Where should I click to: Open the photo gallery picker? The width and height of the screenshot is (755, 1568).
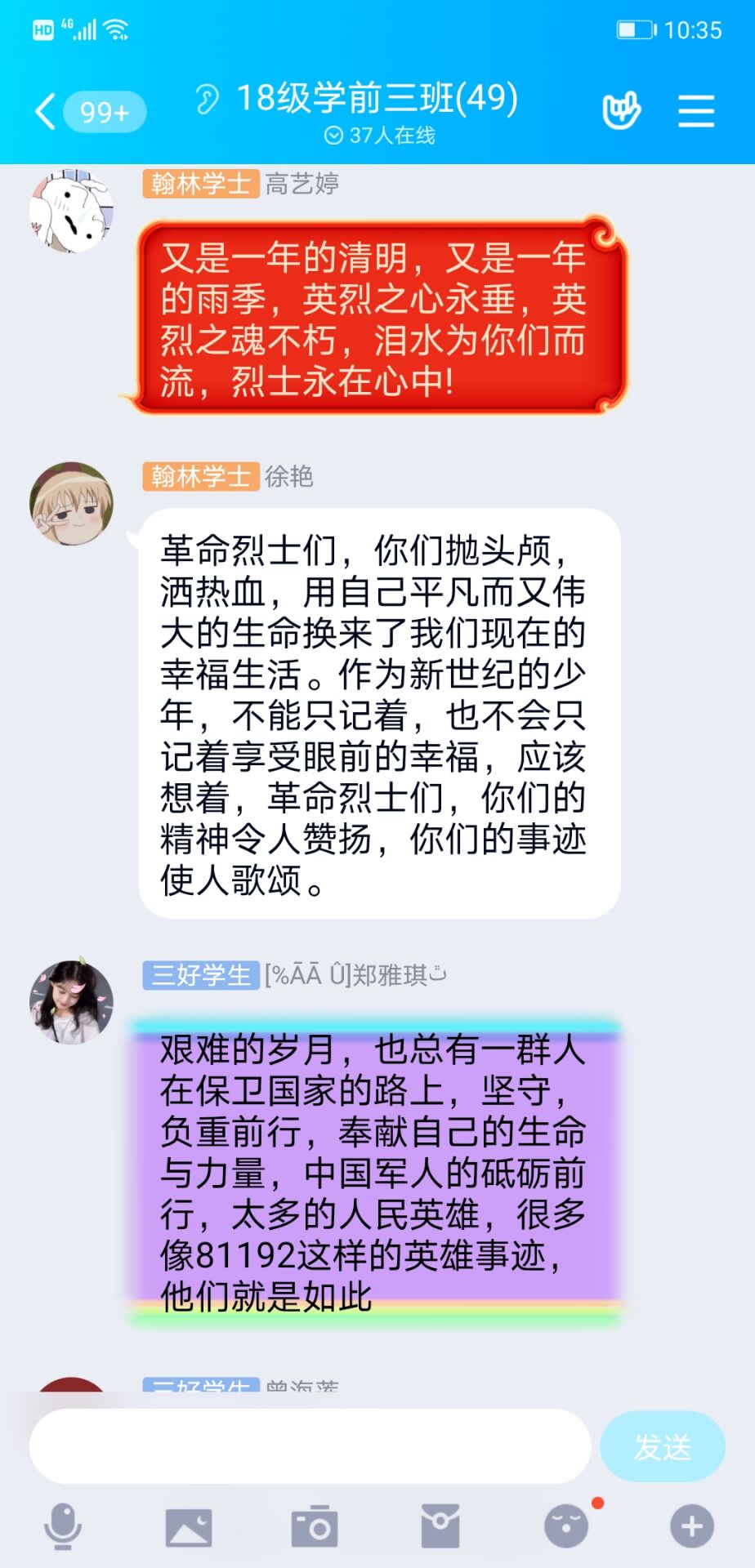189,1526
